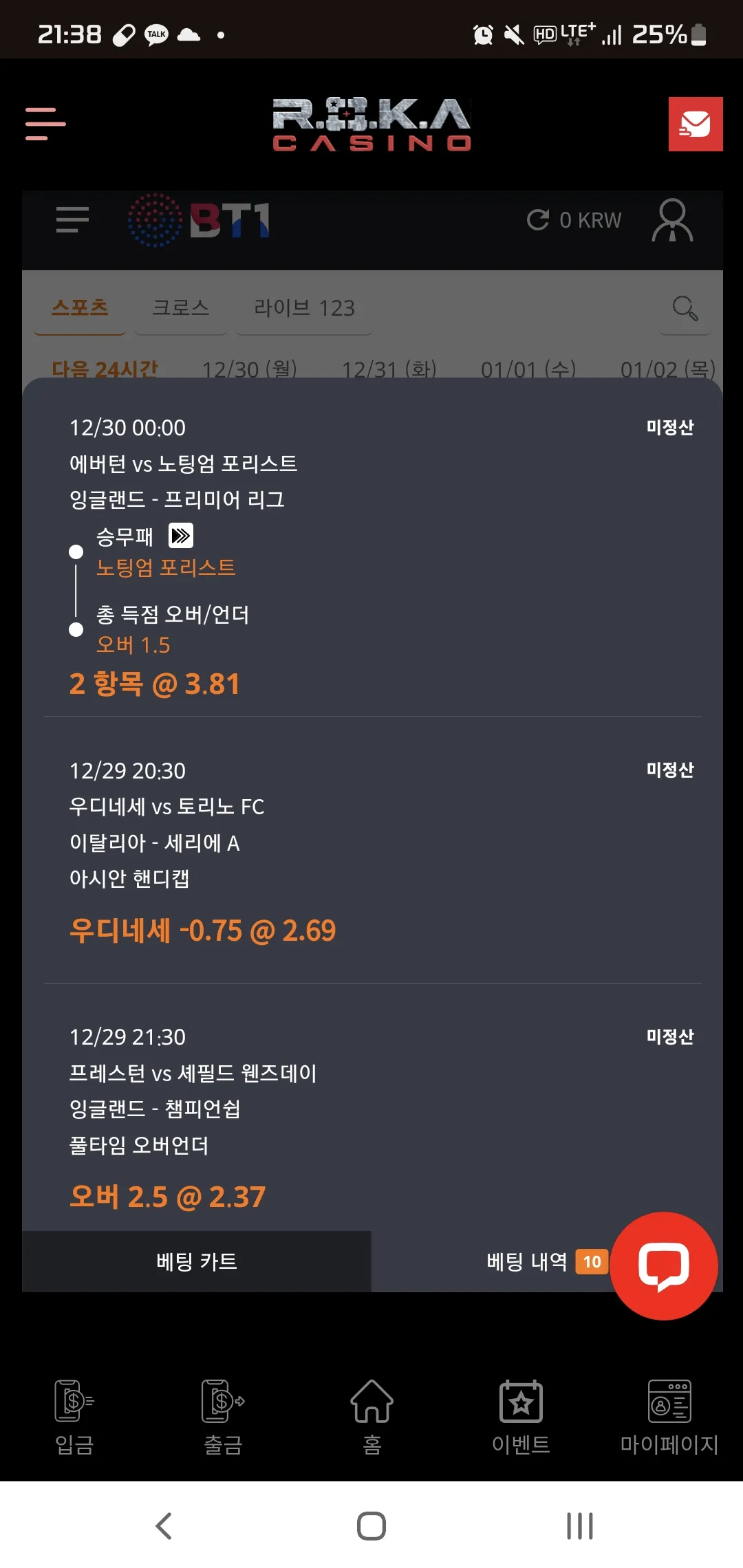Open the 에버턴 vs 노팅엄 포리스트 bet

(x=183, y=464)
